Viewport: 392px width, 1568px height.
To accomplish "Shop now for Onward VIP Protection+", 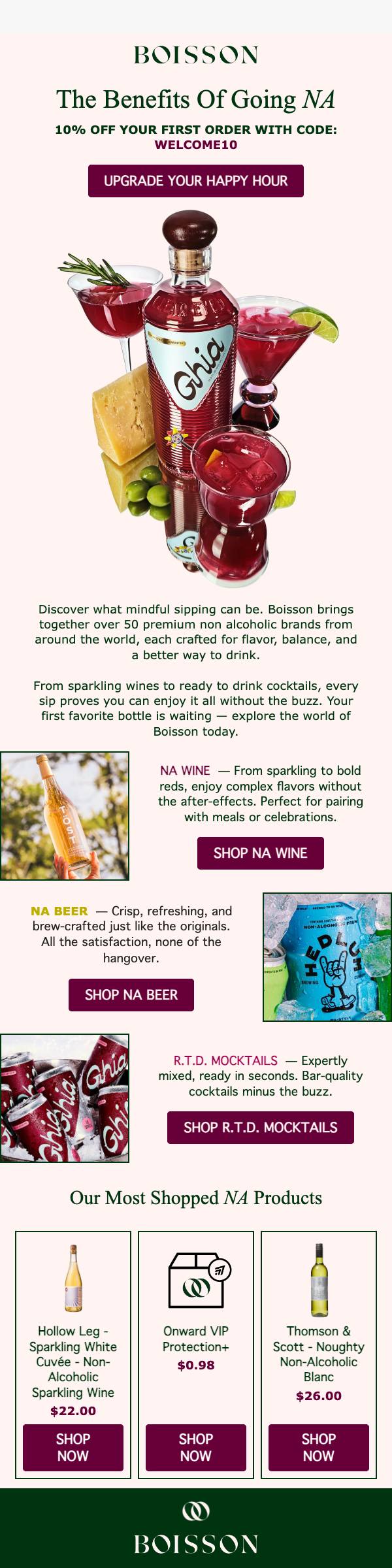I will 196,1448.
